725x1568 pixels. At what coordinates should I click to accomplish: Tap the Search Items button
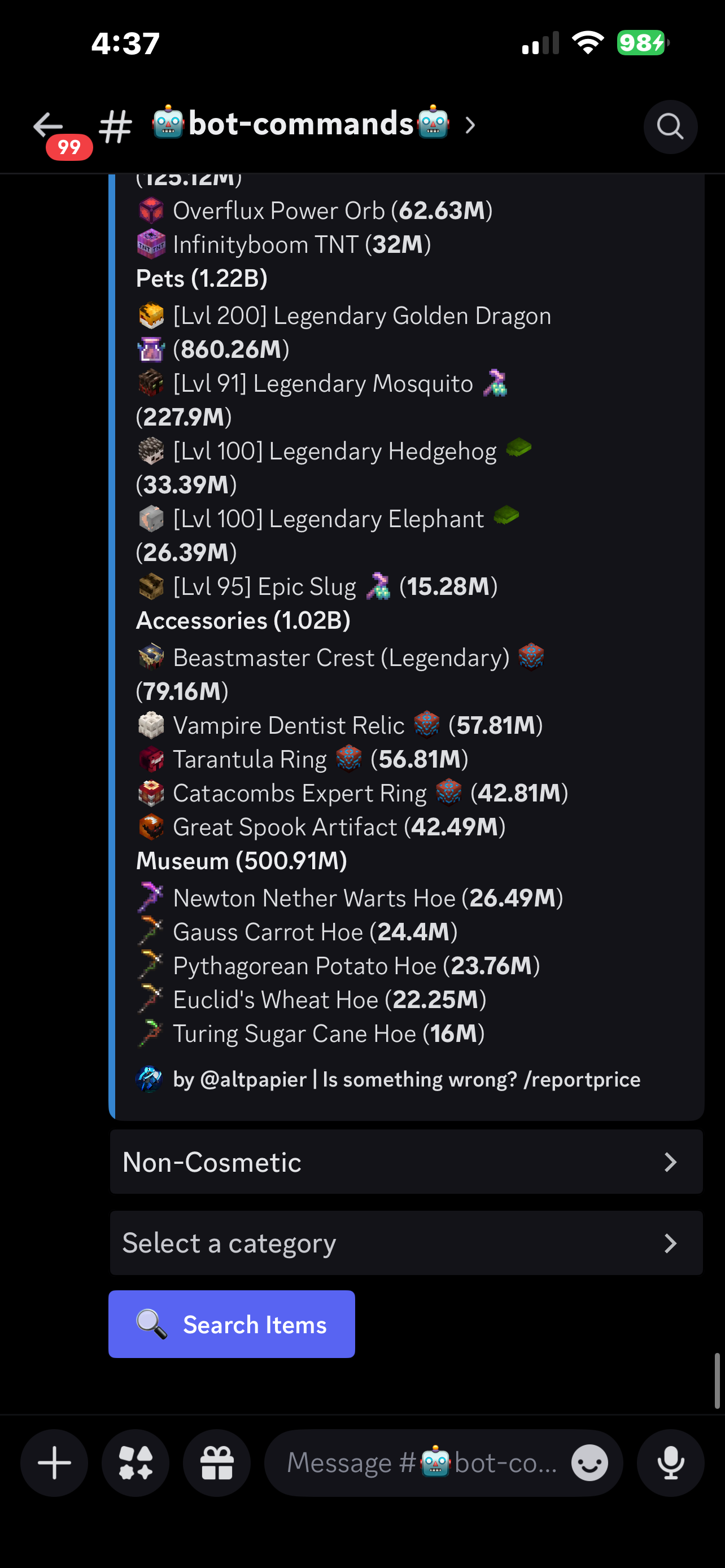(232, 1325)
